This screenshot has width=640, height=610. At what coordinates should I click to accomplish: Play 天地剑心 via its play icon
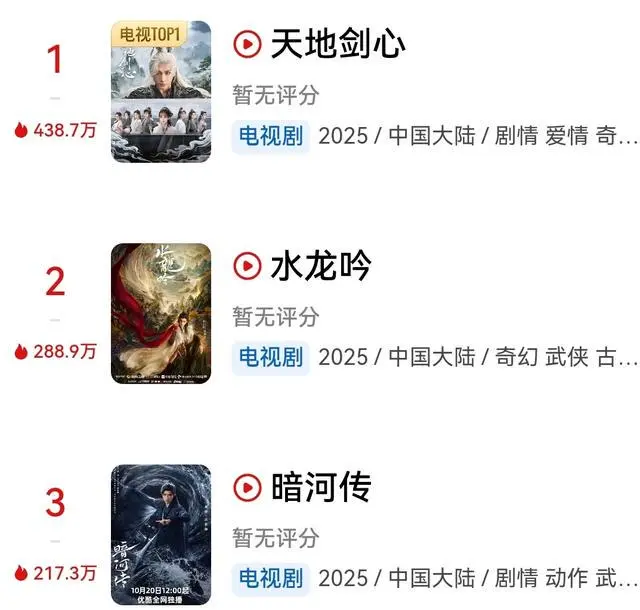click(x=247, y=44)
